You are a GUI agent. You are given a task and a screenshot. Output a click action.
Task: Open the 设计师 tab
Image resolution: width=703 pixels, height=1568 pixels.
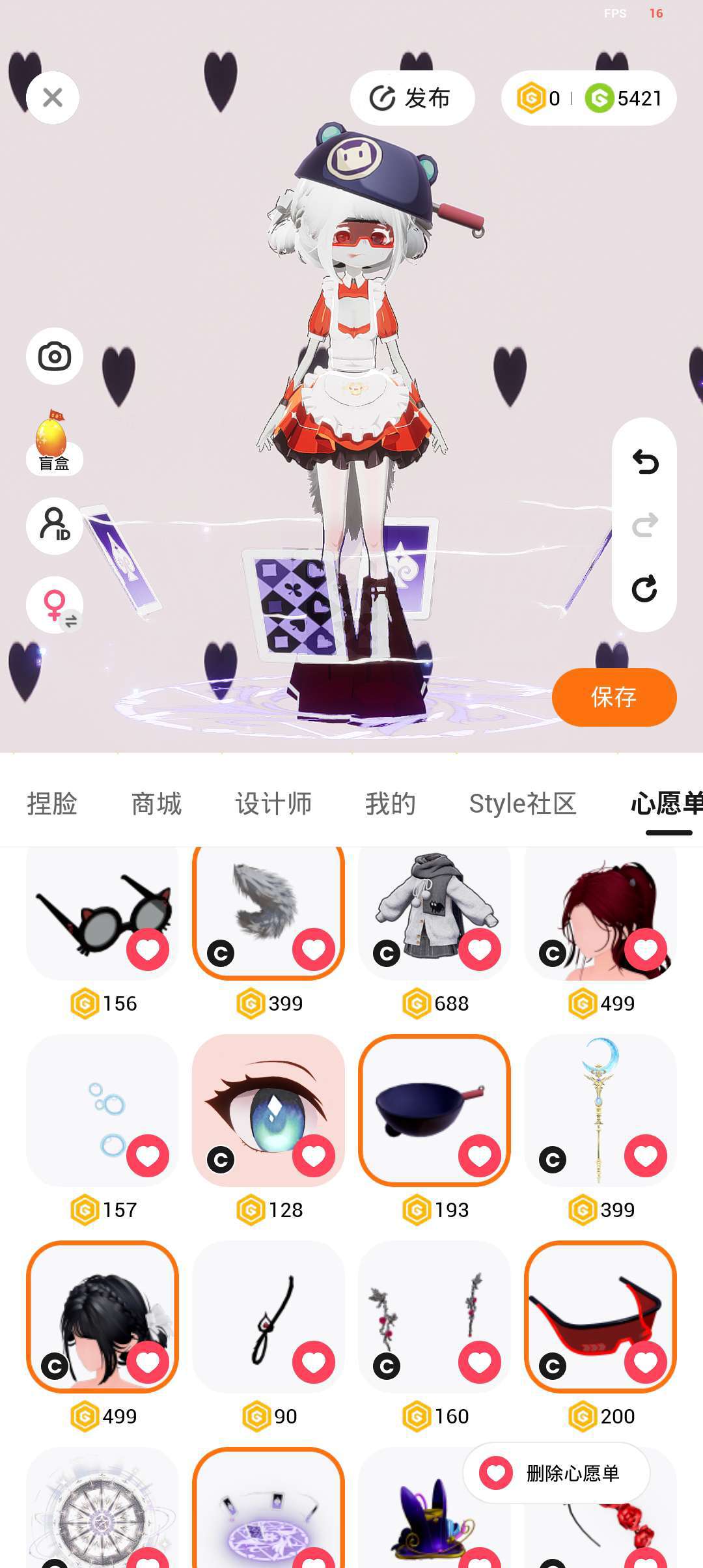[273, 804]
